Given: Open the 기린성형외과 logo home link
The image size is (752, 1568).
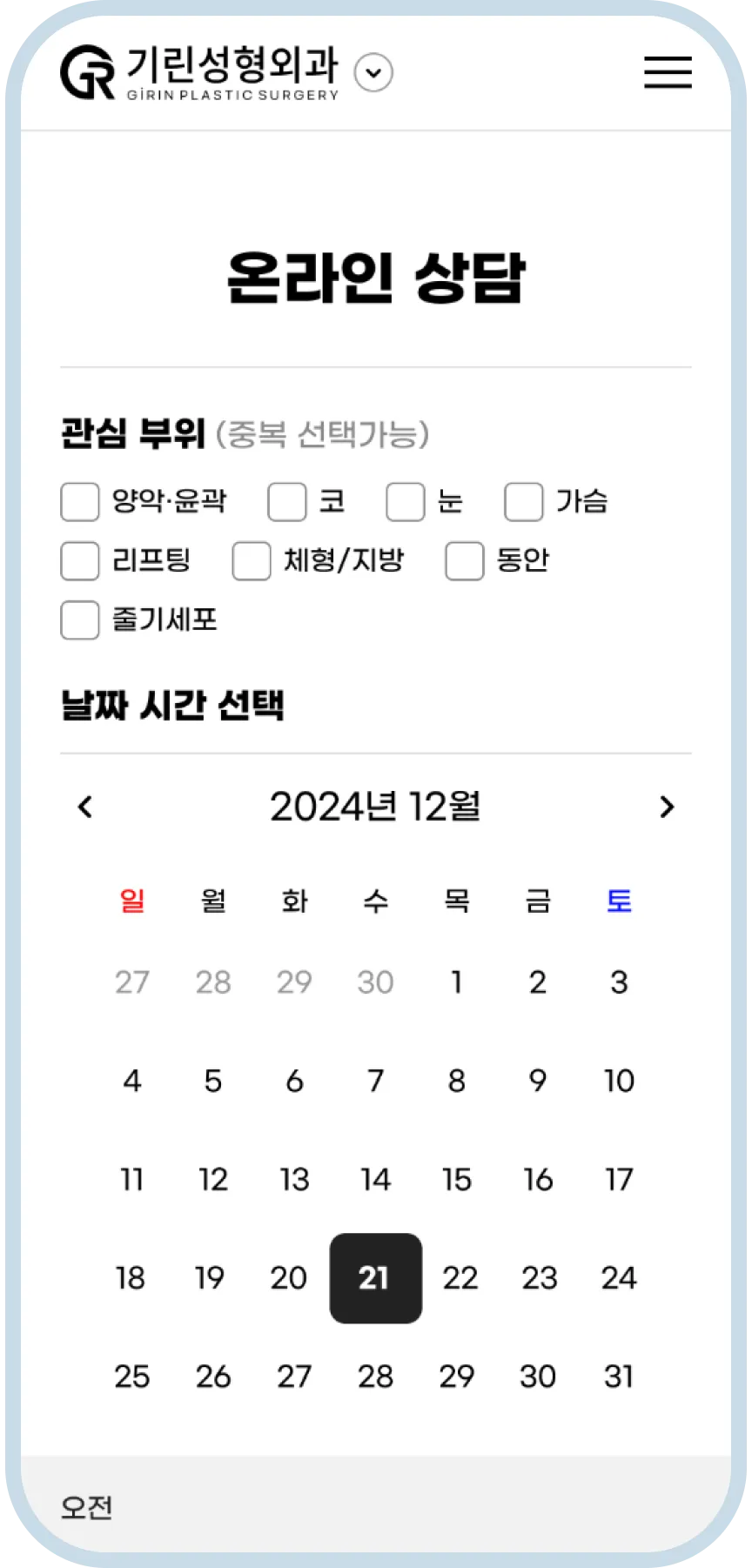Looking at the screenshot, I should click(199, 72).
